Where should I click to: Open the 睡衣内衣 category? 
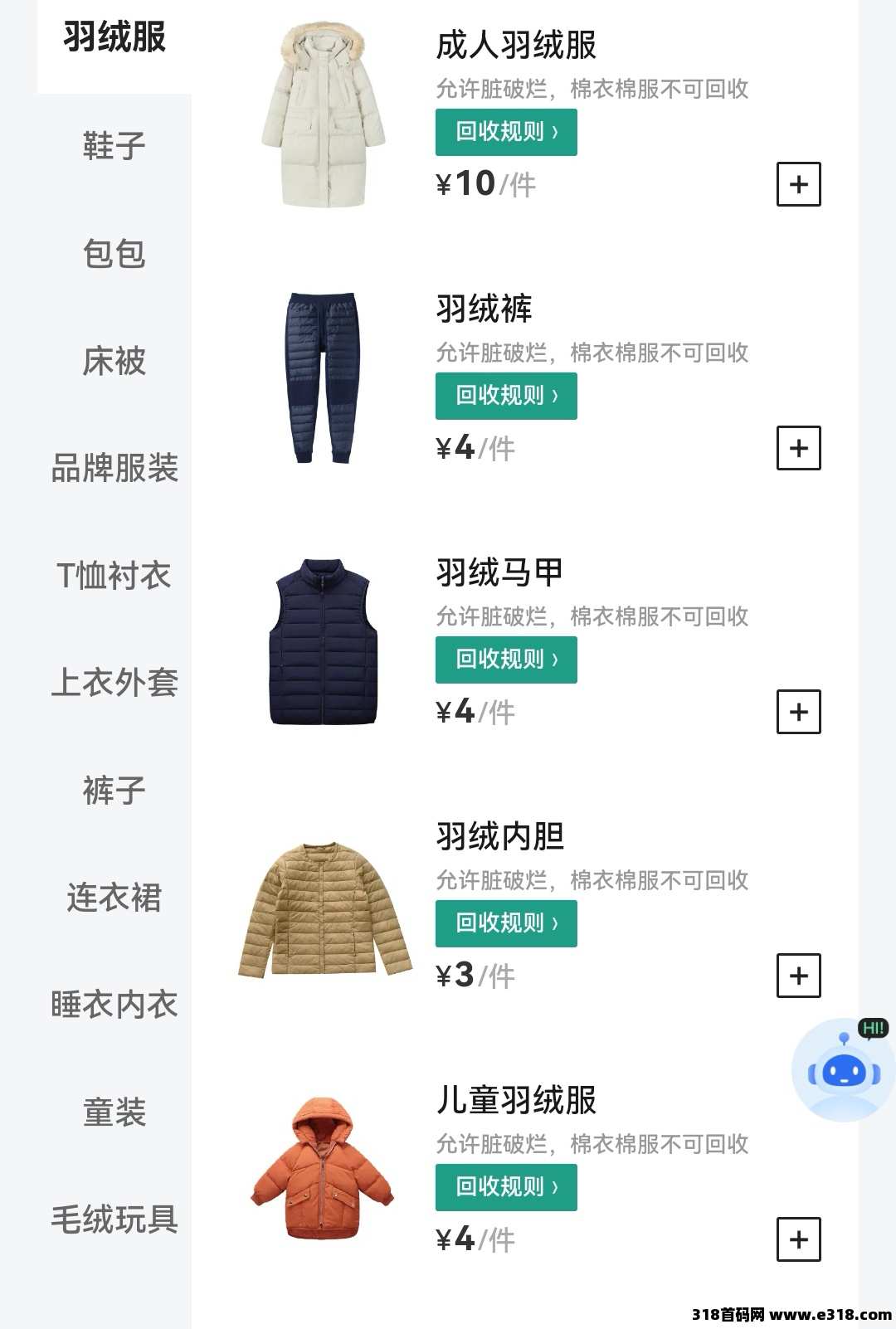tap(114, 1005)
